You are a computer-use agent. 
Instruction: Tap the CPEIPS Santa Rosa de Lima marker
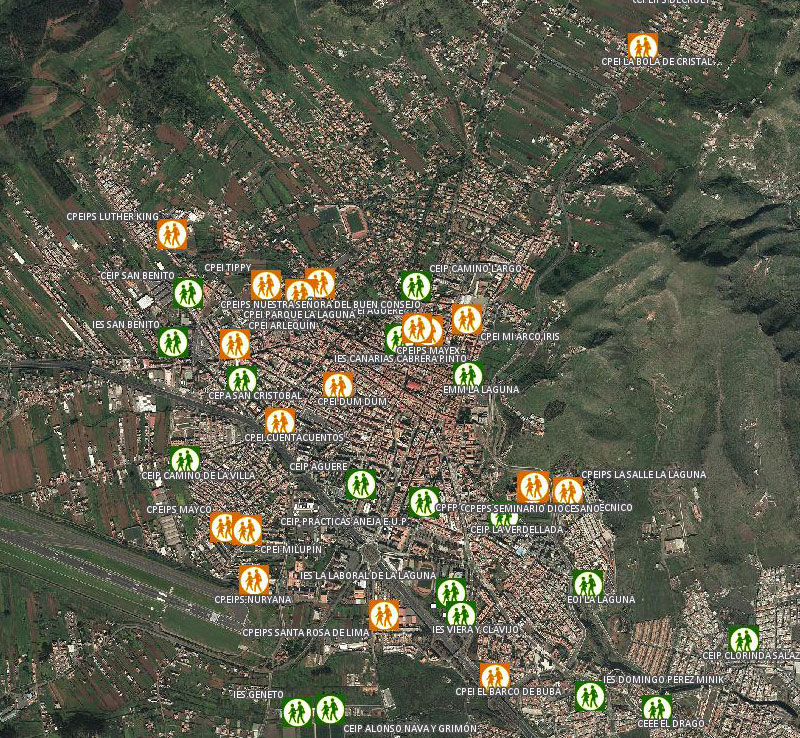coord(384,615)
